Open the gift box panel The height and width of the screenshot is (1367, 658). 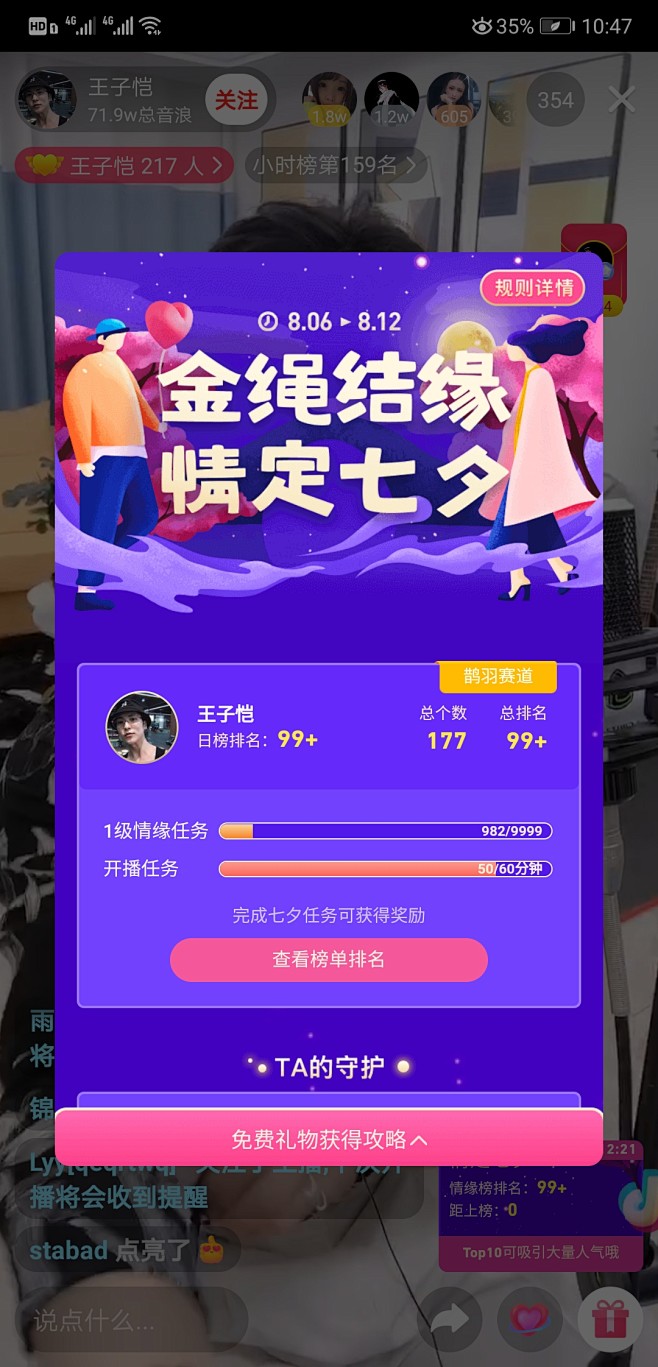(x=609, y=1320)
